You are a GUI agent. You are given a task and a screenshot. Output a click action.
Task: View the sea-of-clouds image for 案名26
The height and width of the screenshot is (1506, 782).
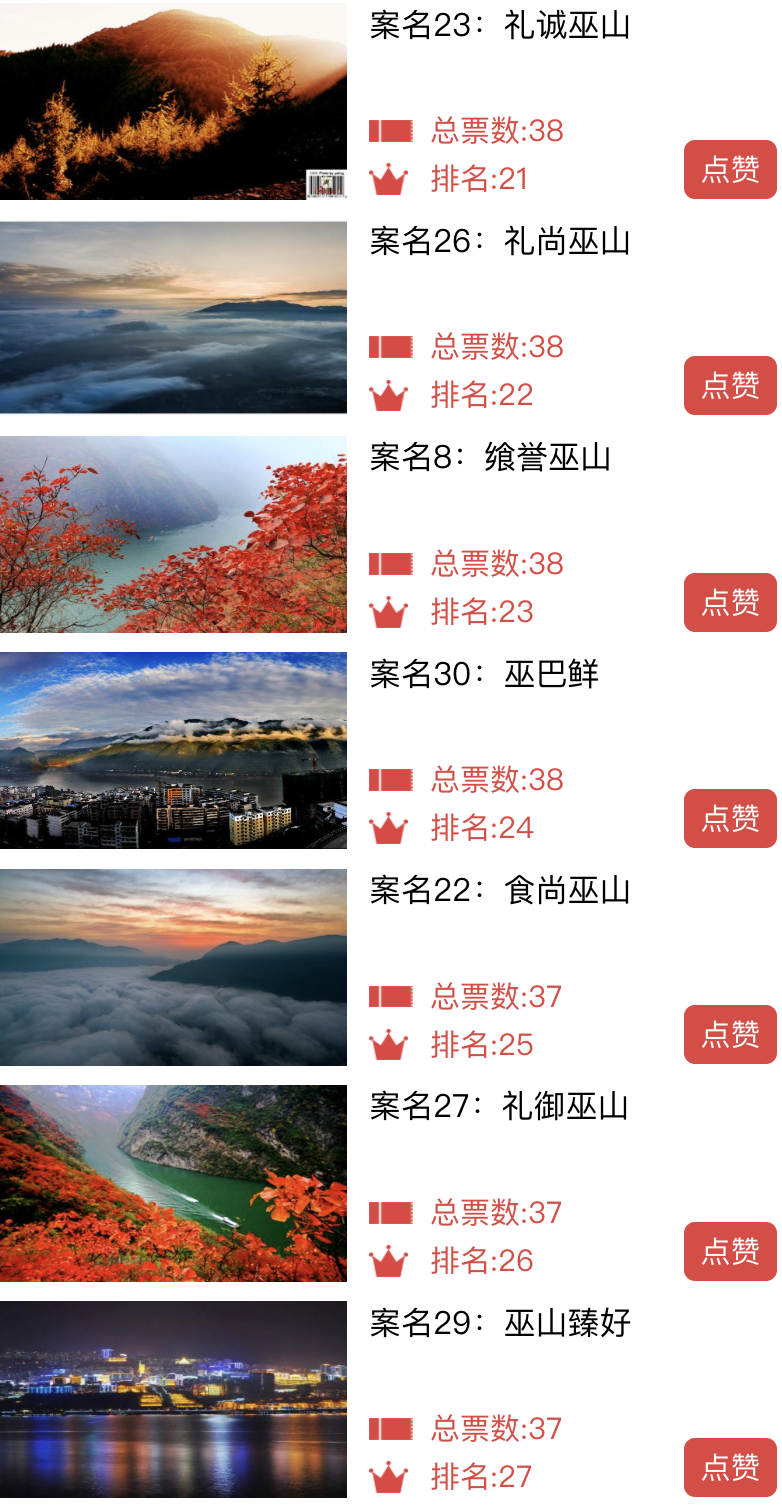[173, 317]
